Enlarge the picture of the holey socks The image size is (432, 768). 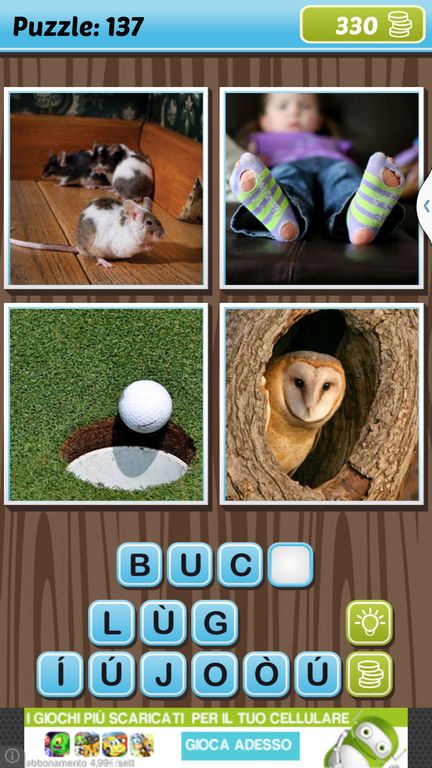[322, 189]
